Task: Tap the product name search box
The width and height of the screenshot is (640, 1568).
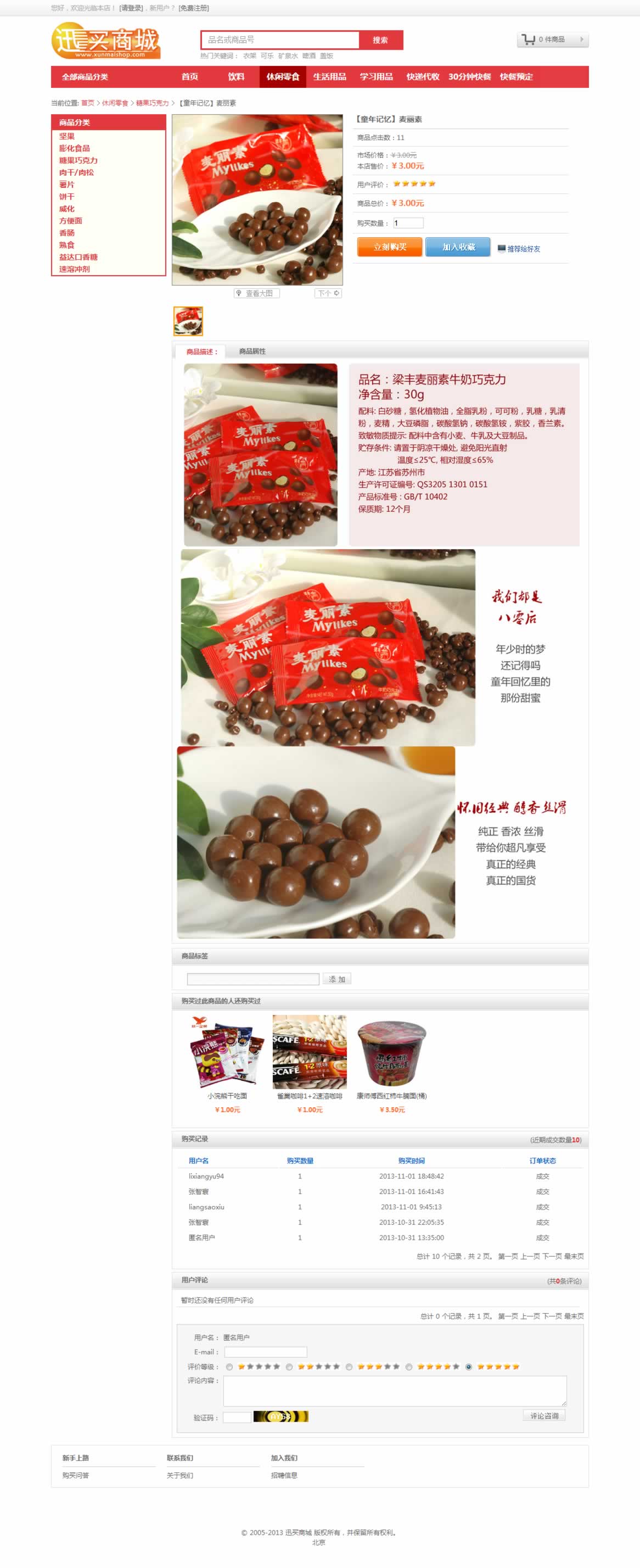Action: (280, 40)
